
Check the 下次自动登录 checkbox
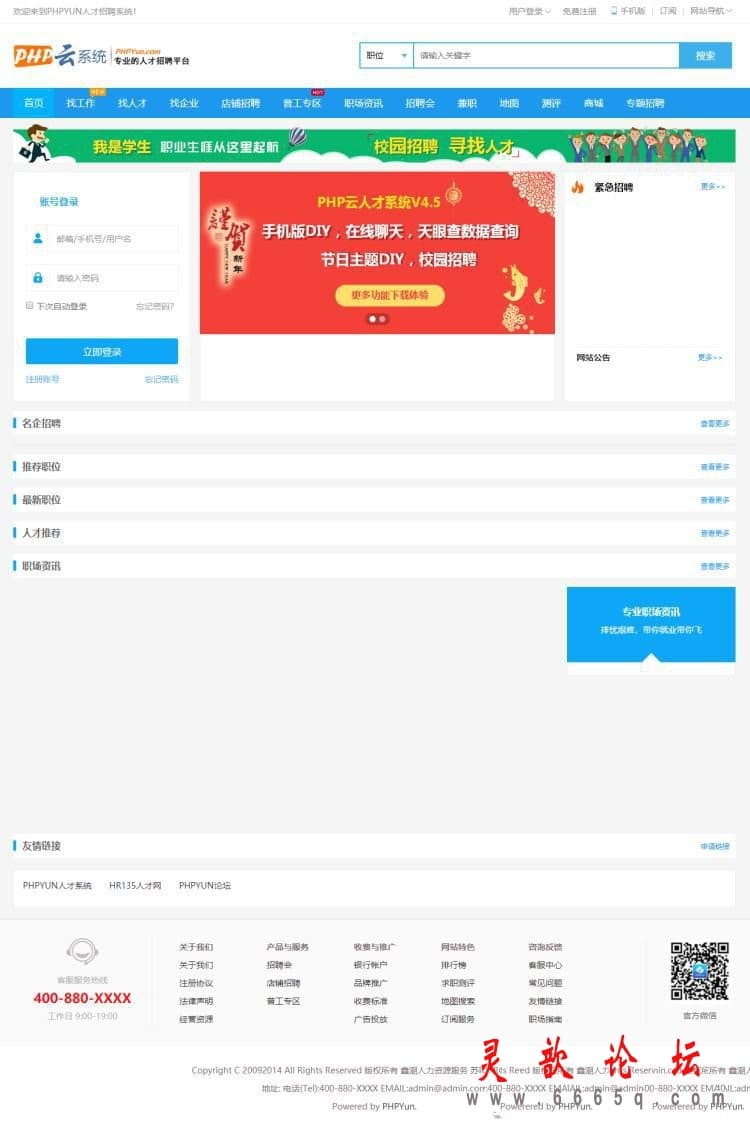[x=30, y=306]
